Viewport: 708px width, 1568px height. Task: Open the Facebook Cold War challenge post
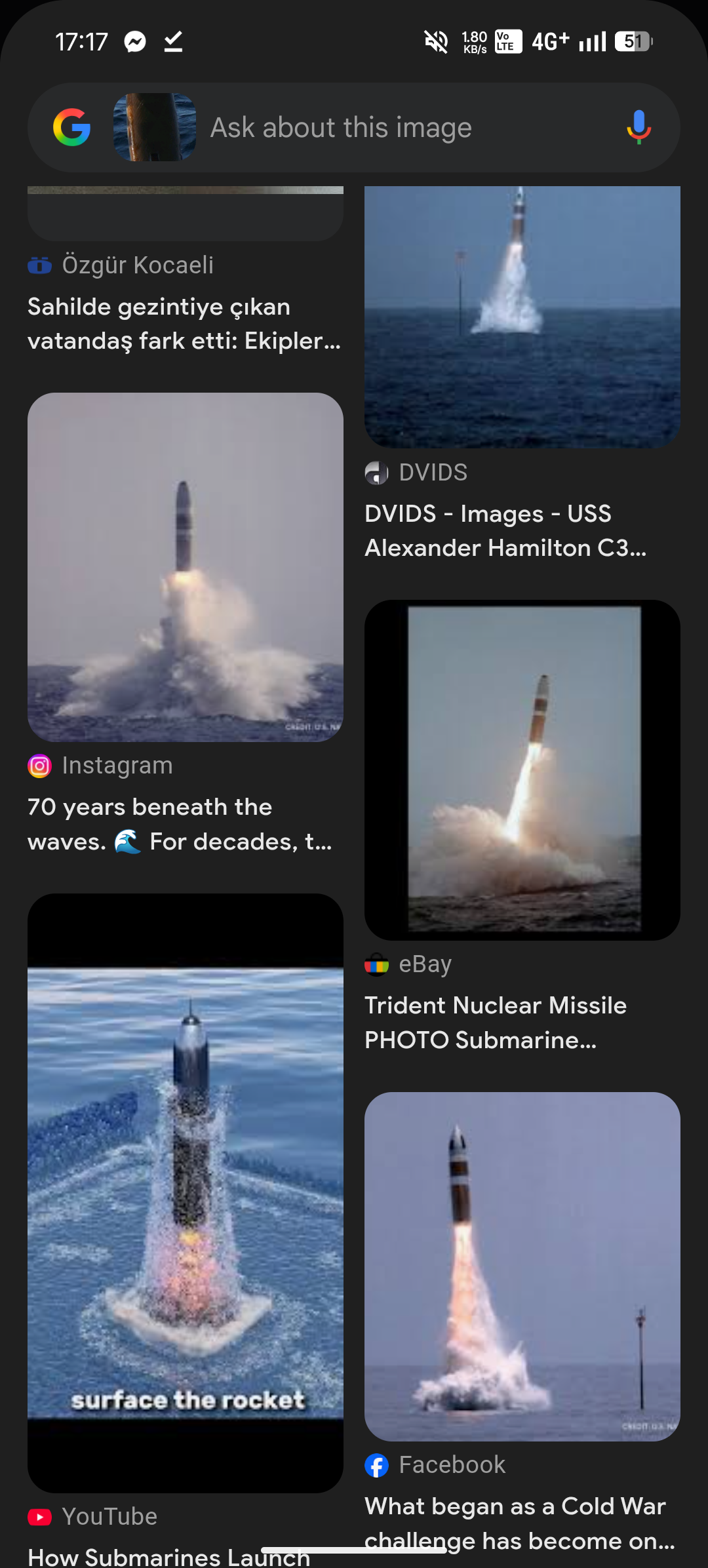pyautogui.click(x=522, y=1266)
